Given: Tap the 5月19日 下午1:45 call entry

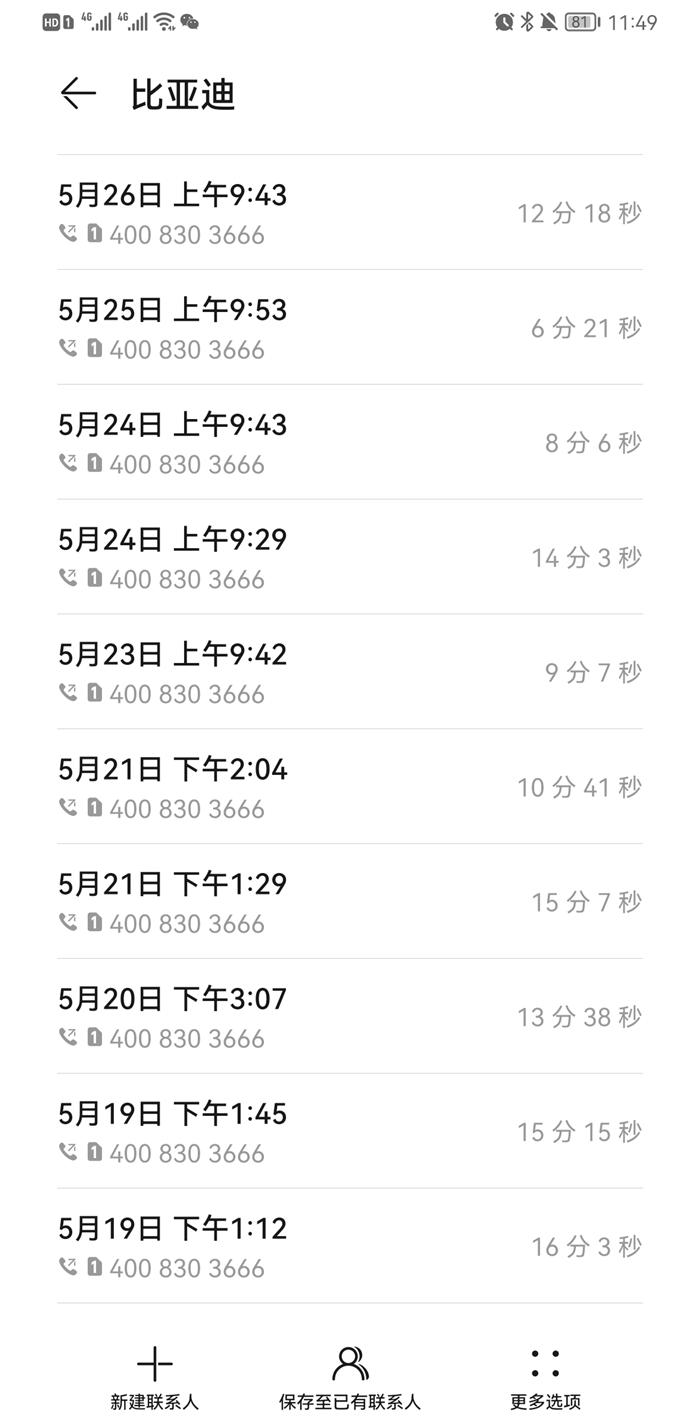Looking at the screenshot, I should [350, 1132].
